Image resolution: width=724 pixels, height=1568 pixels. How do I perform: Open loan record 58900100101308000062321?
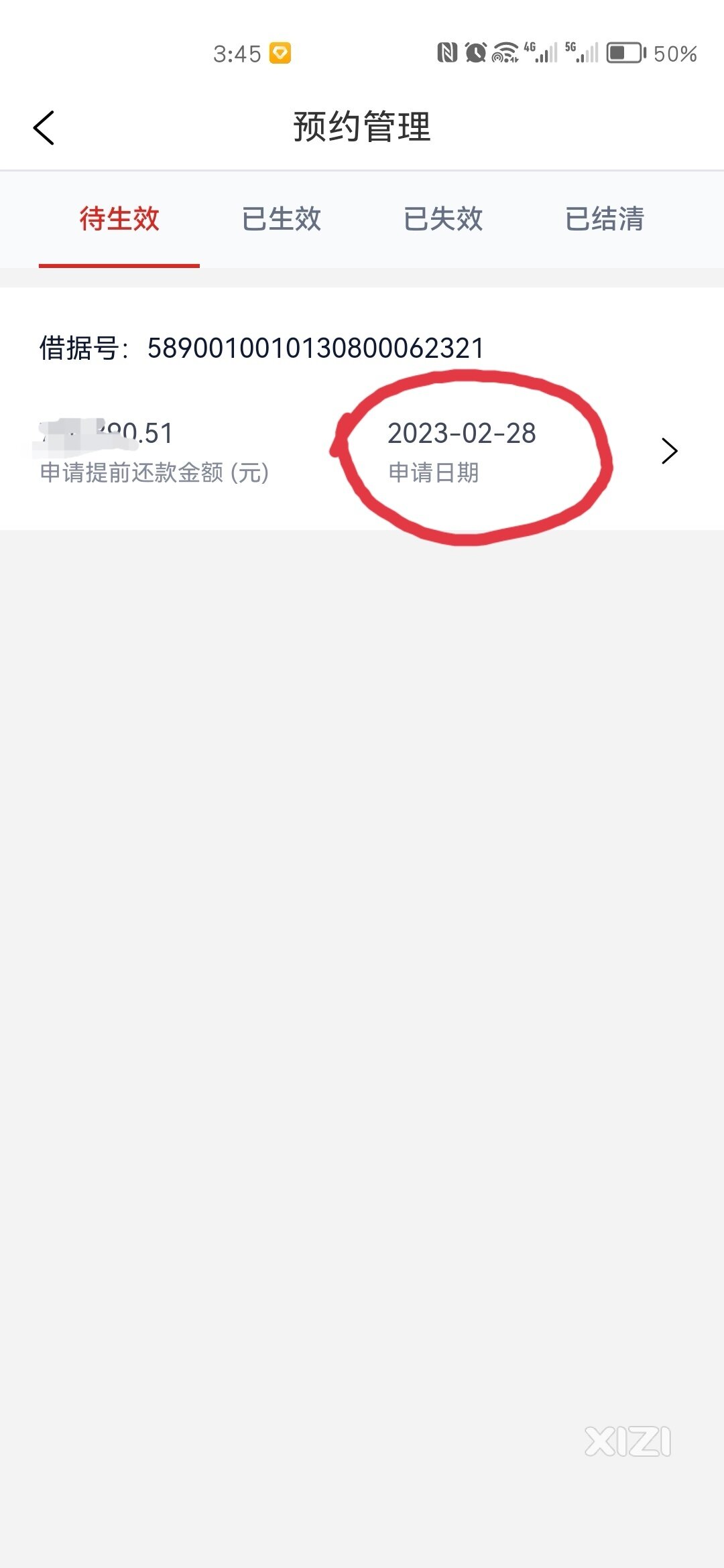(362, 409)
